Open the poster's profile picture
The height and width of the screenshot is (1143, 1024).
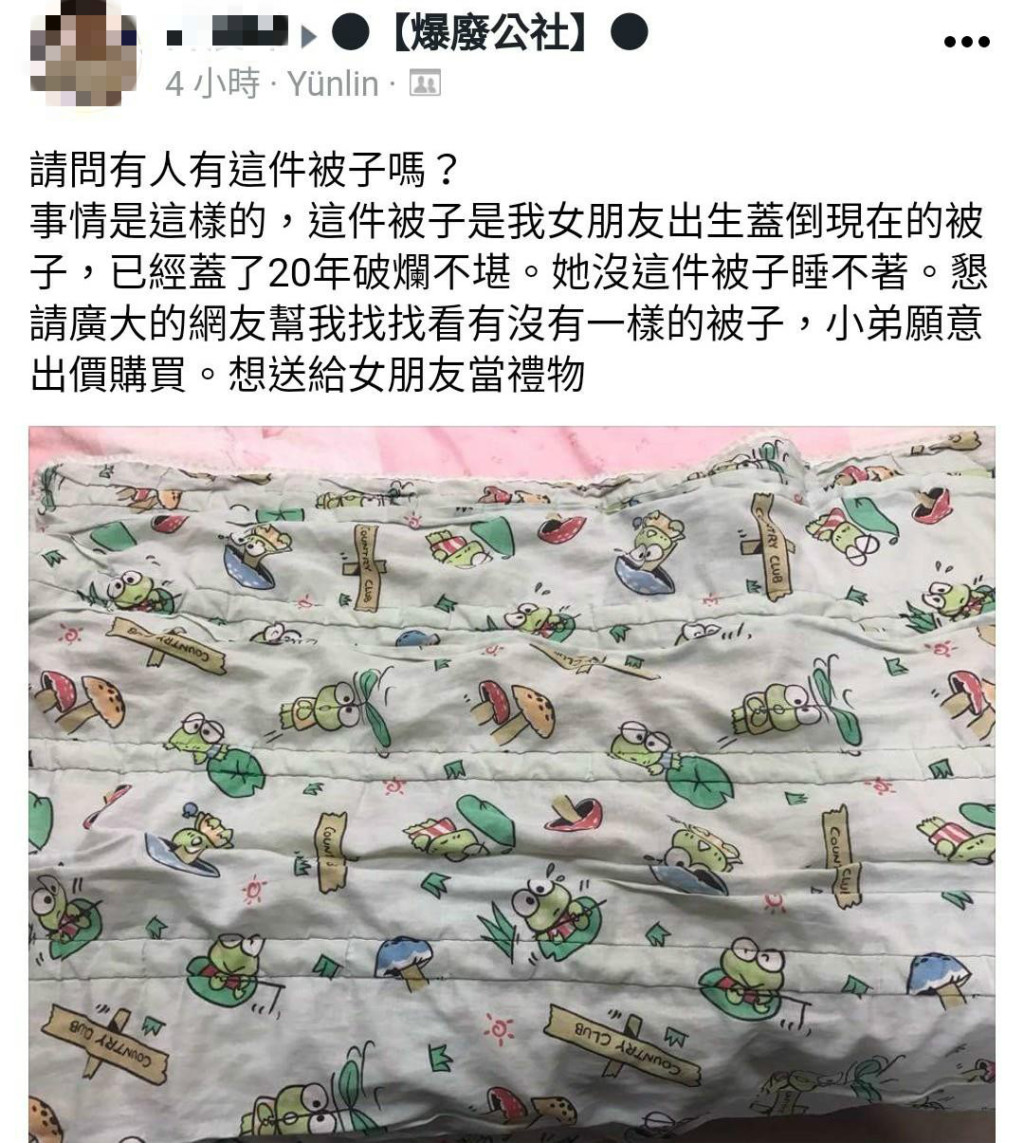pyautogui.click(x=83, y=52)
